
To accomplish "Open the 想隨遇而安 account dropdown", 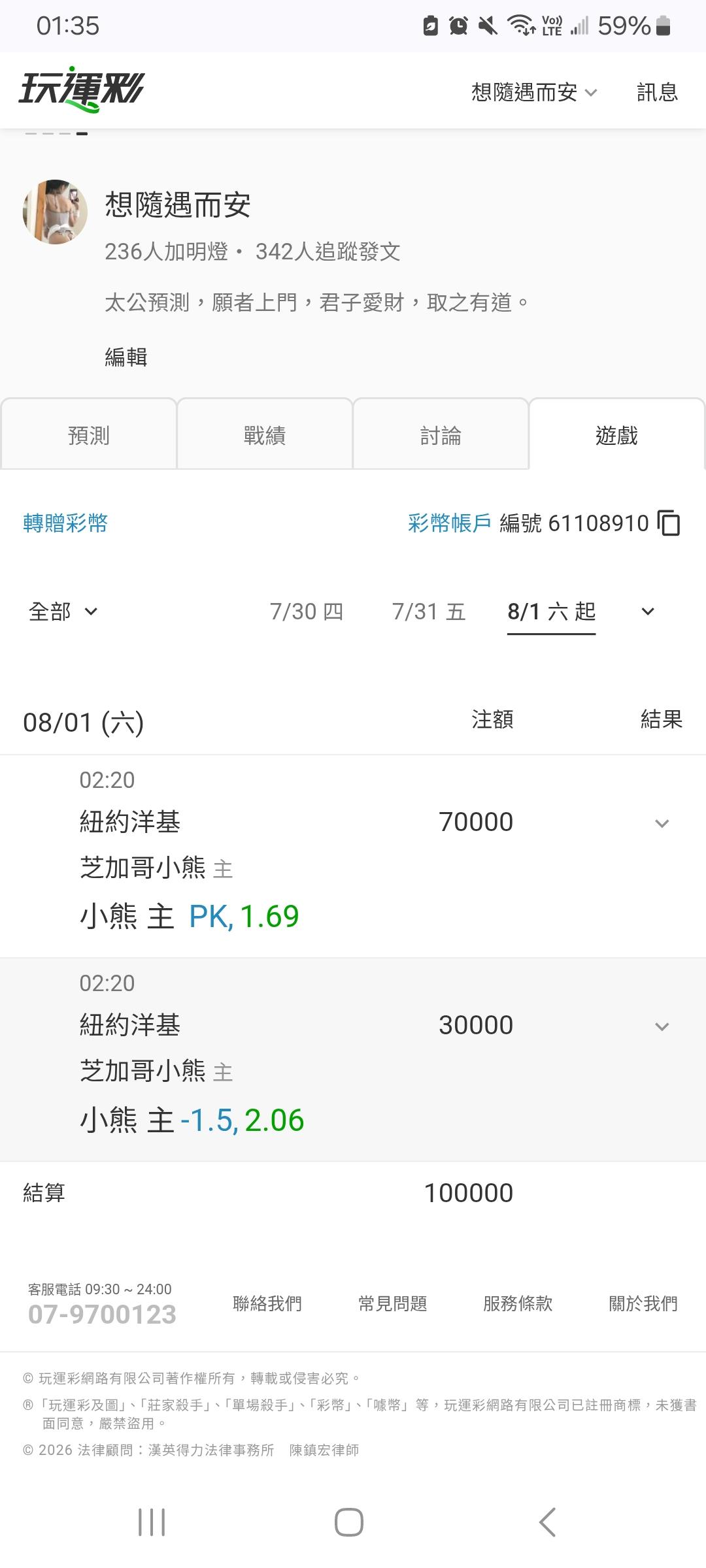I will point(534,92).
